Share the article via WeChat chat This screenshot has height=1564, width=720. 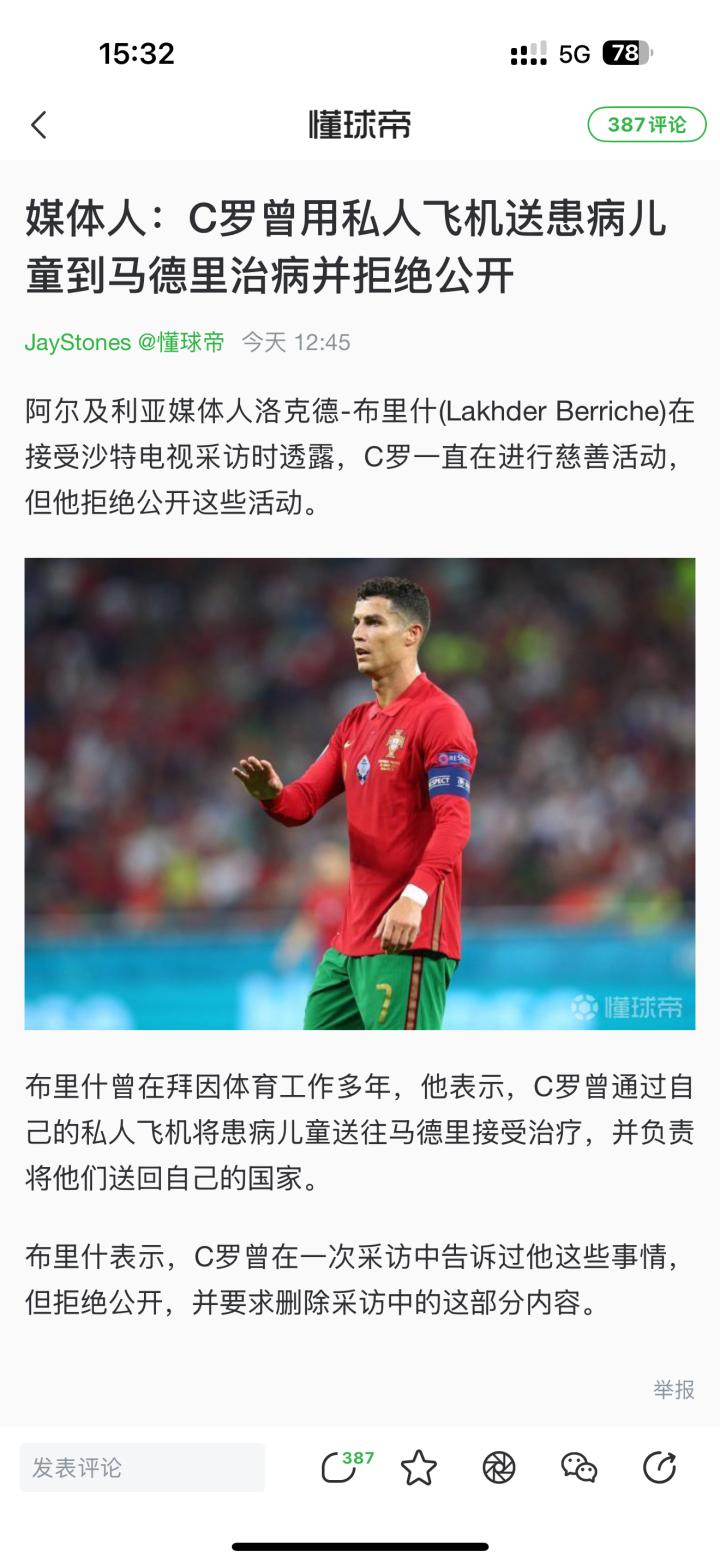click(579, 1467)
